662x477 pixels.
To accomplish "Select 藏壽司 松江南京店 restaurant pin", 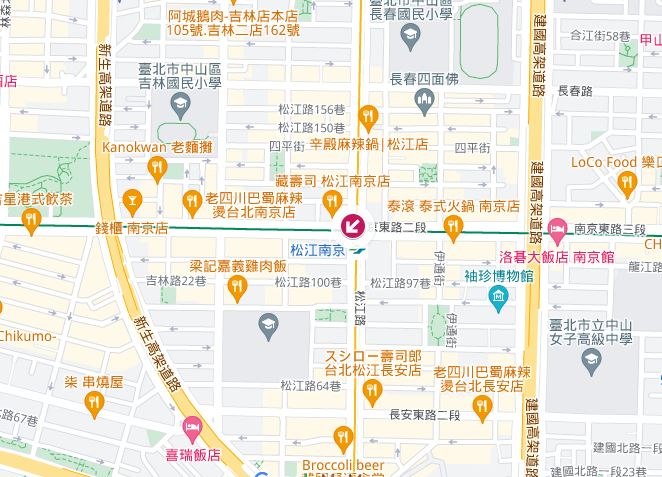I will click(331, 203).
